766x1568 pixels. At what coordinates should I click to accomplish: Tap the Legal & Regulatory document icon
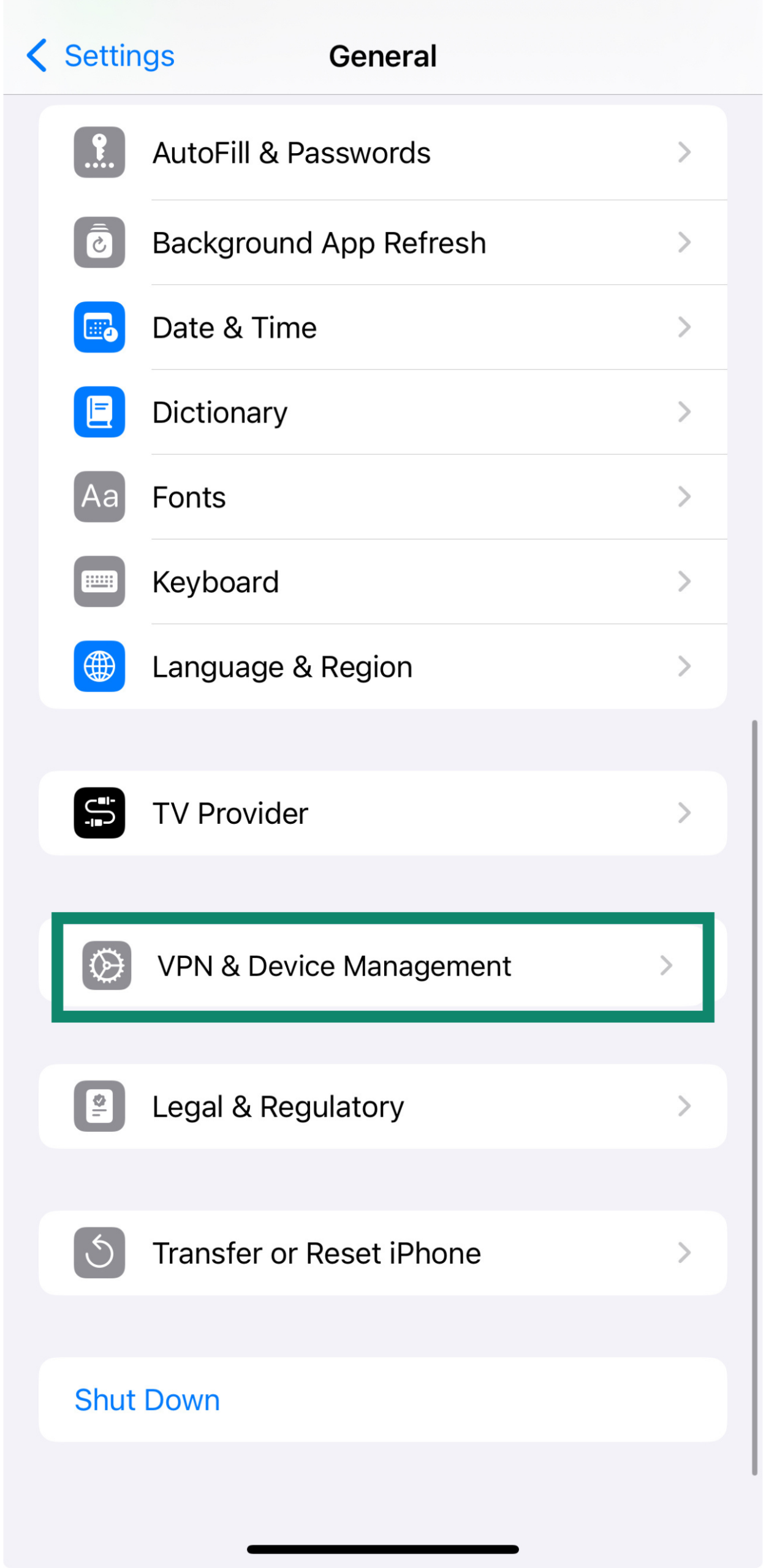(x=99, y=1106)
